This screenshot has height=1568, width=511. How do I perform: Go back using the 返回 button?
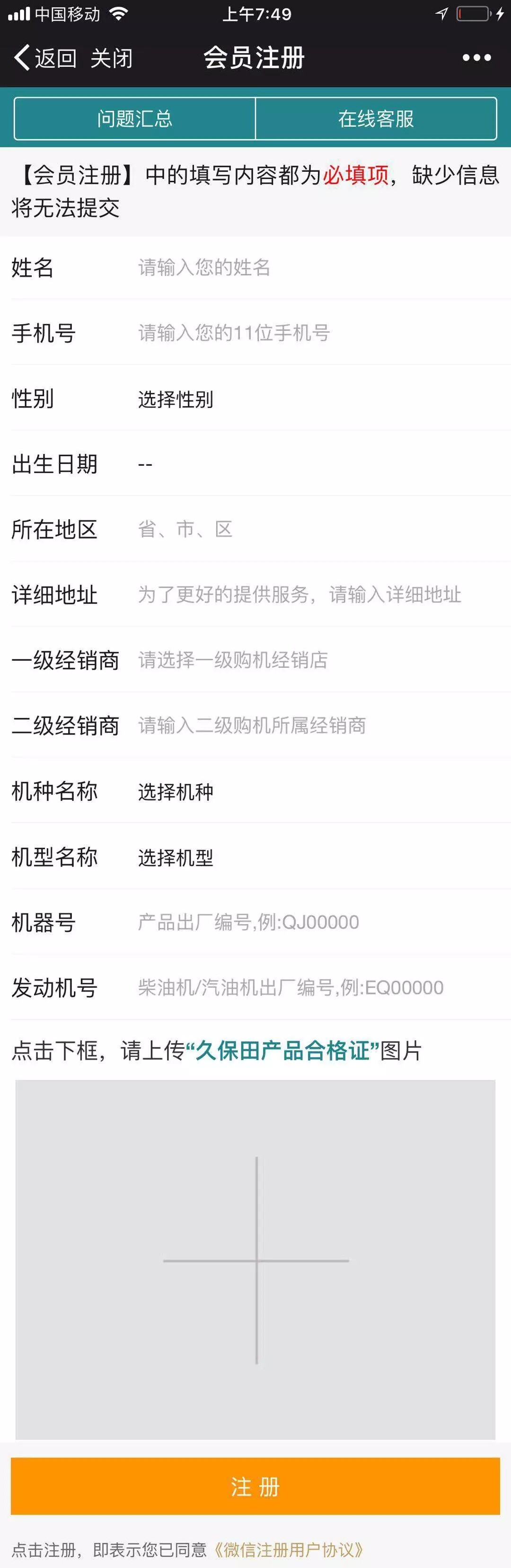[x=44, y=58]
